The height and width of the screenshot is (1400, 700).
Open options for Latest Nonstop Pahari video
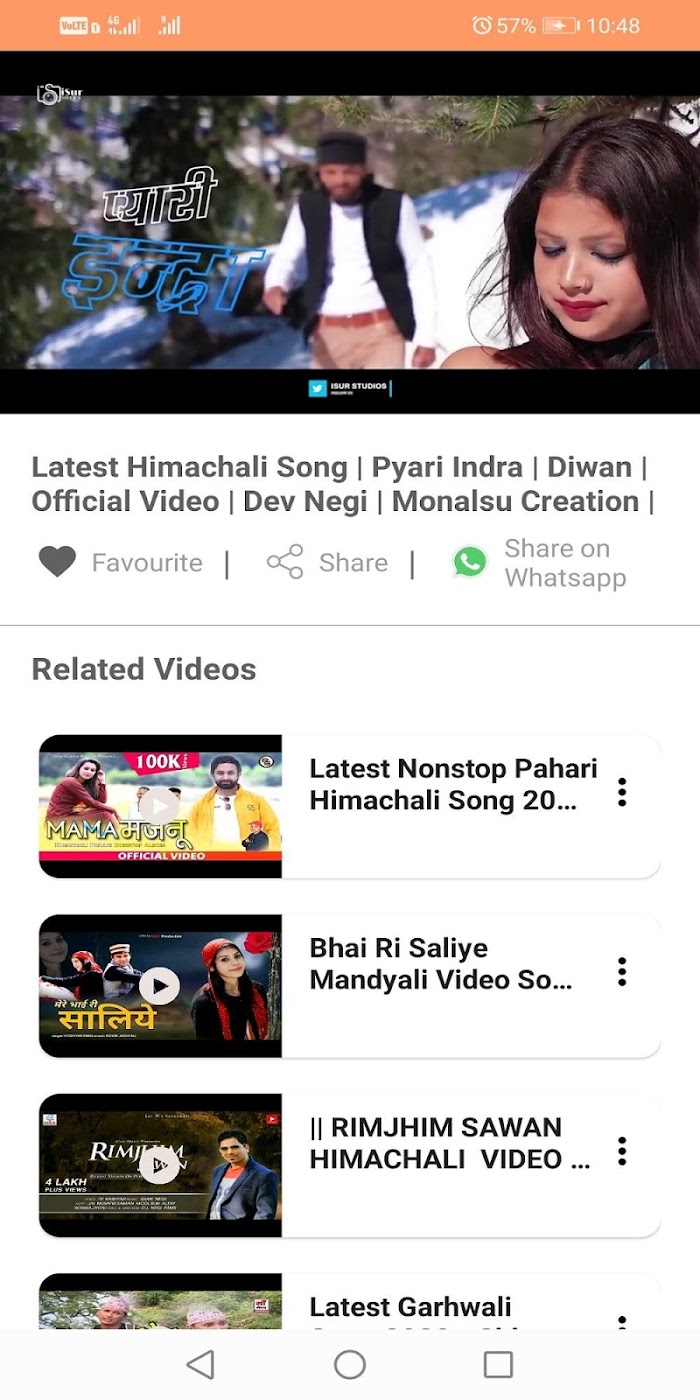(x=622, y=792)
